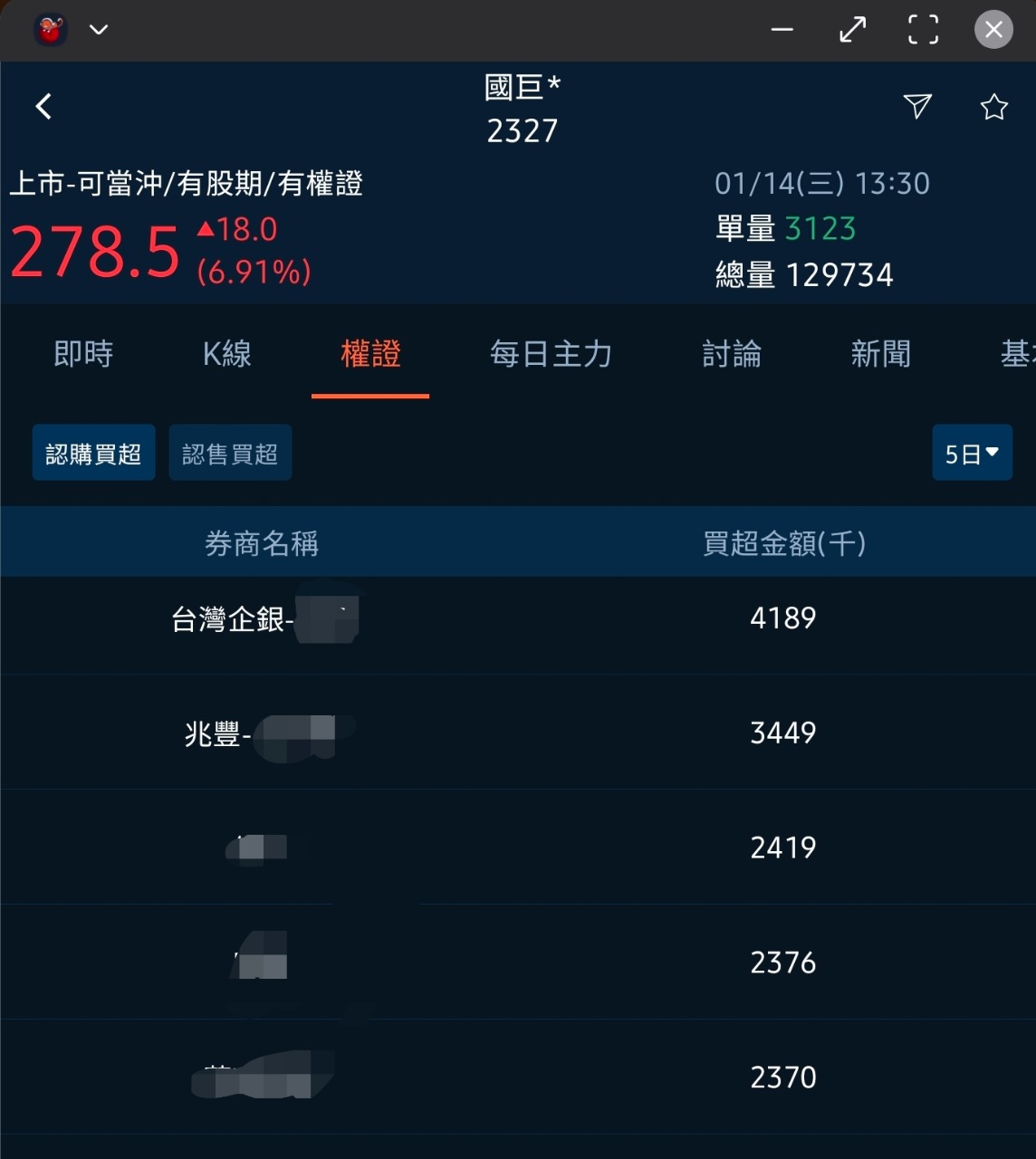The width and height of the screenshot is (1036, 1159).
Task: Switch to the 即時 tab
Action: pyautogui.click(x=83, y=353)
